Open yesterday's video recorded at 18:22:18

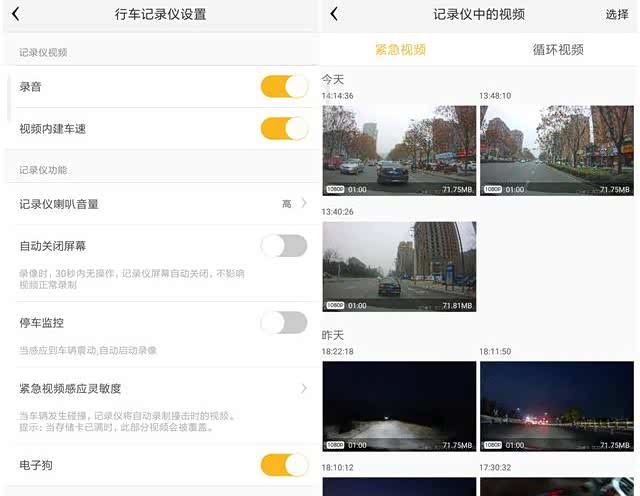click(399, 406)
